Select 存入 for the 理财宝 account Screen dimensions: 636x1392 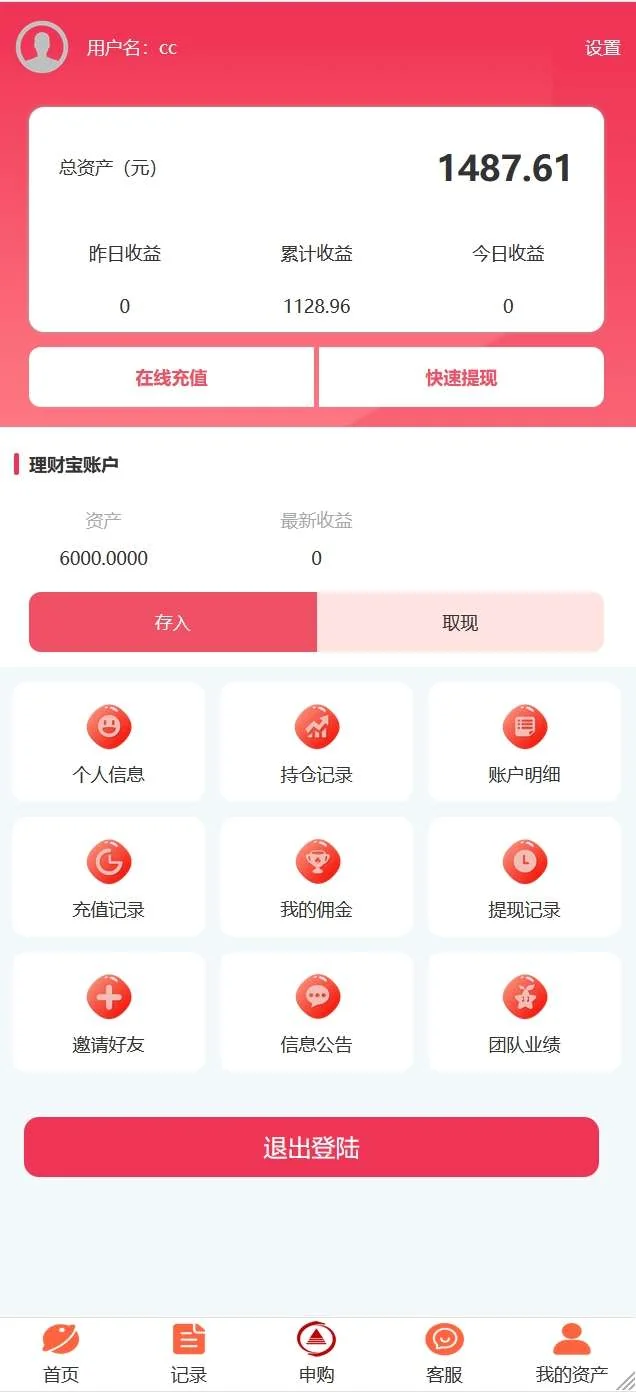click(x=173, y=622)
